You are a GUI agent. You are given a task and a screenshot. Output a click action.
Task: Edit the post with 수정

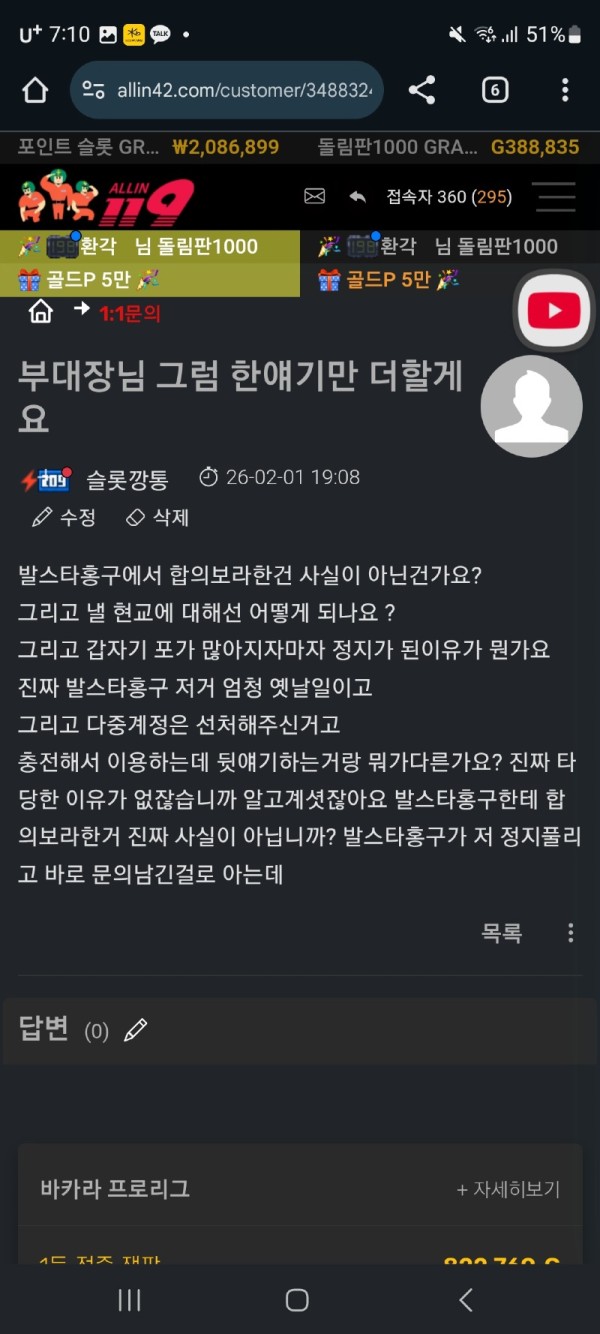[x=64, y=517]
